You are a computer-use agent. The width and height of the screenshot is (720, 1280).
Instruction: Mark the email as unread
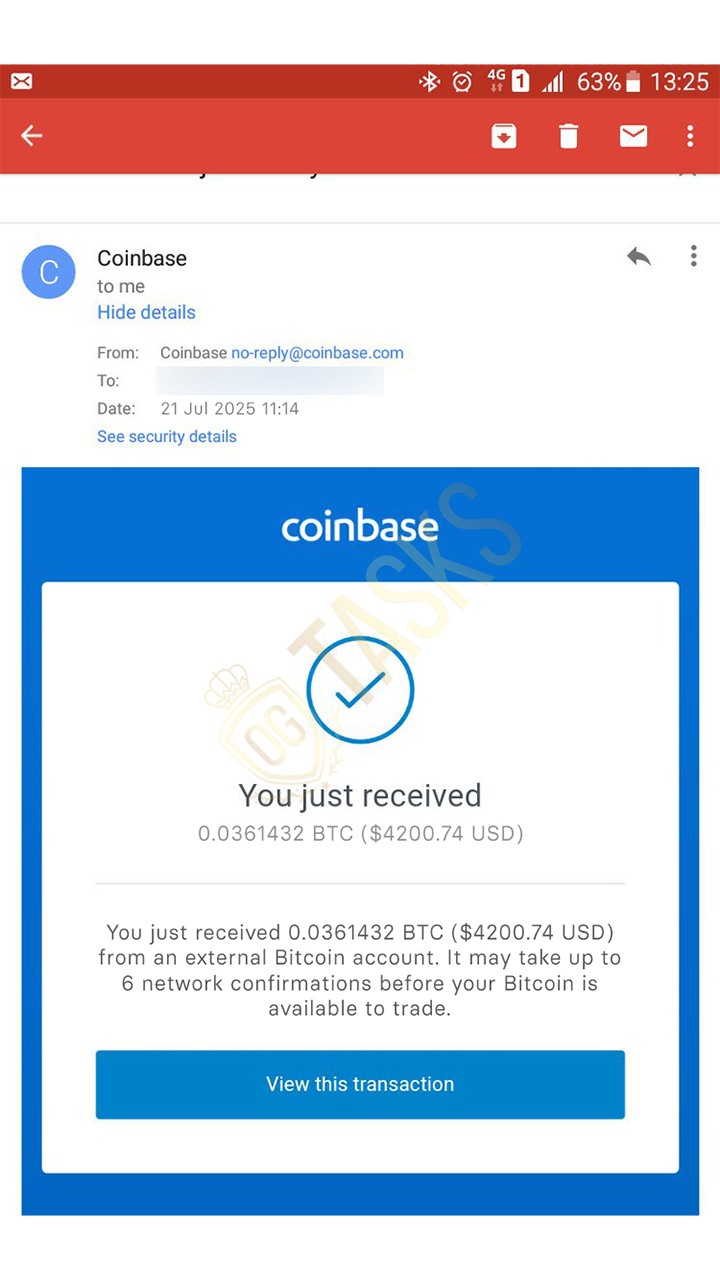(x=633, y=136)
